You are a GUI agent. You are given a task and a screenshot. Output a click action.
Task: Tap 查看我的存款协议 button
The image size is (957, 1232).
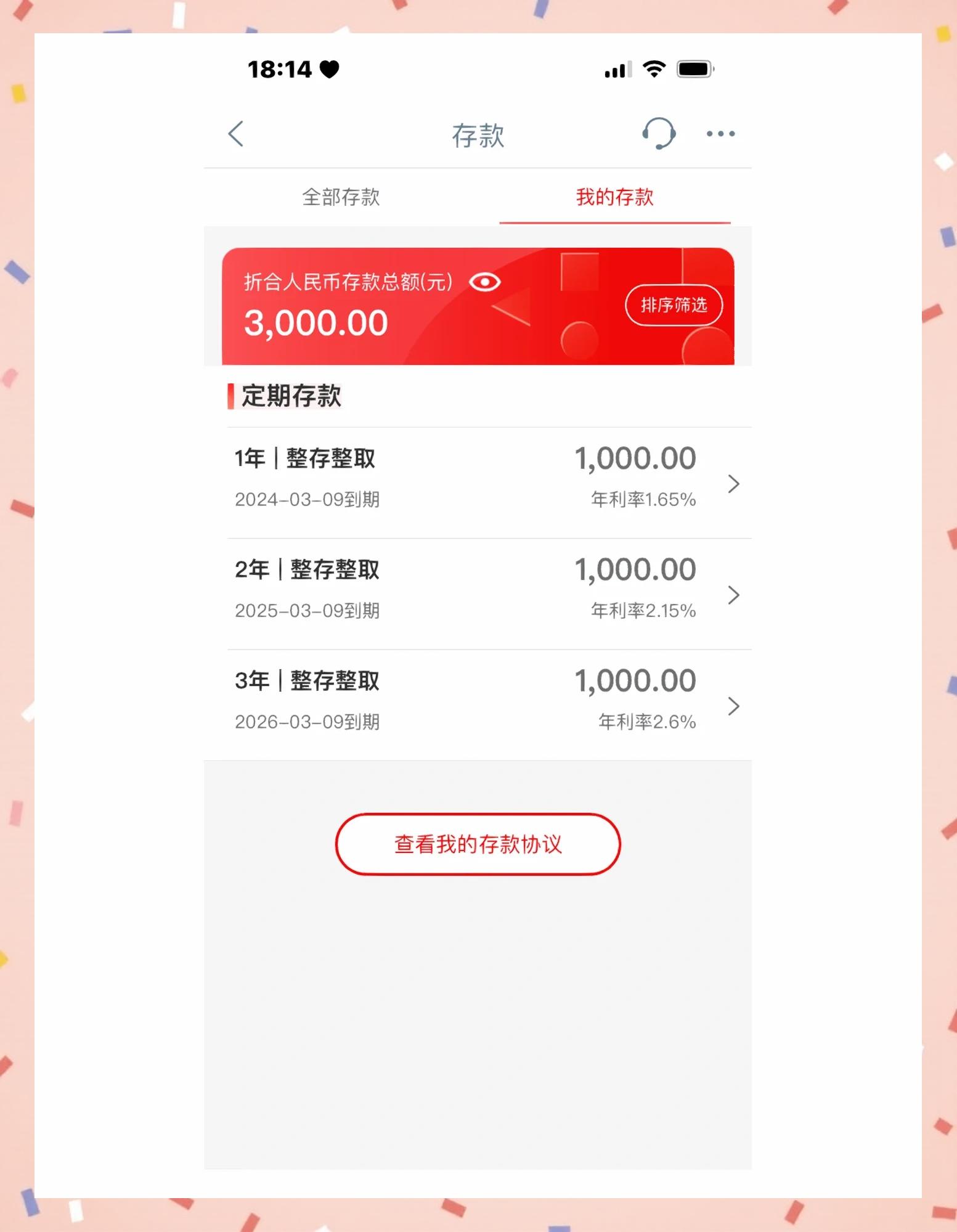(478, 844)
